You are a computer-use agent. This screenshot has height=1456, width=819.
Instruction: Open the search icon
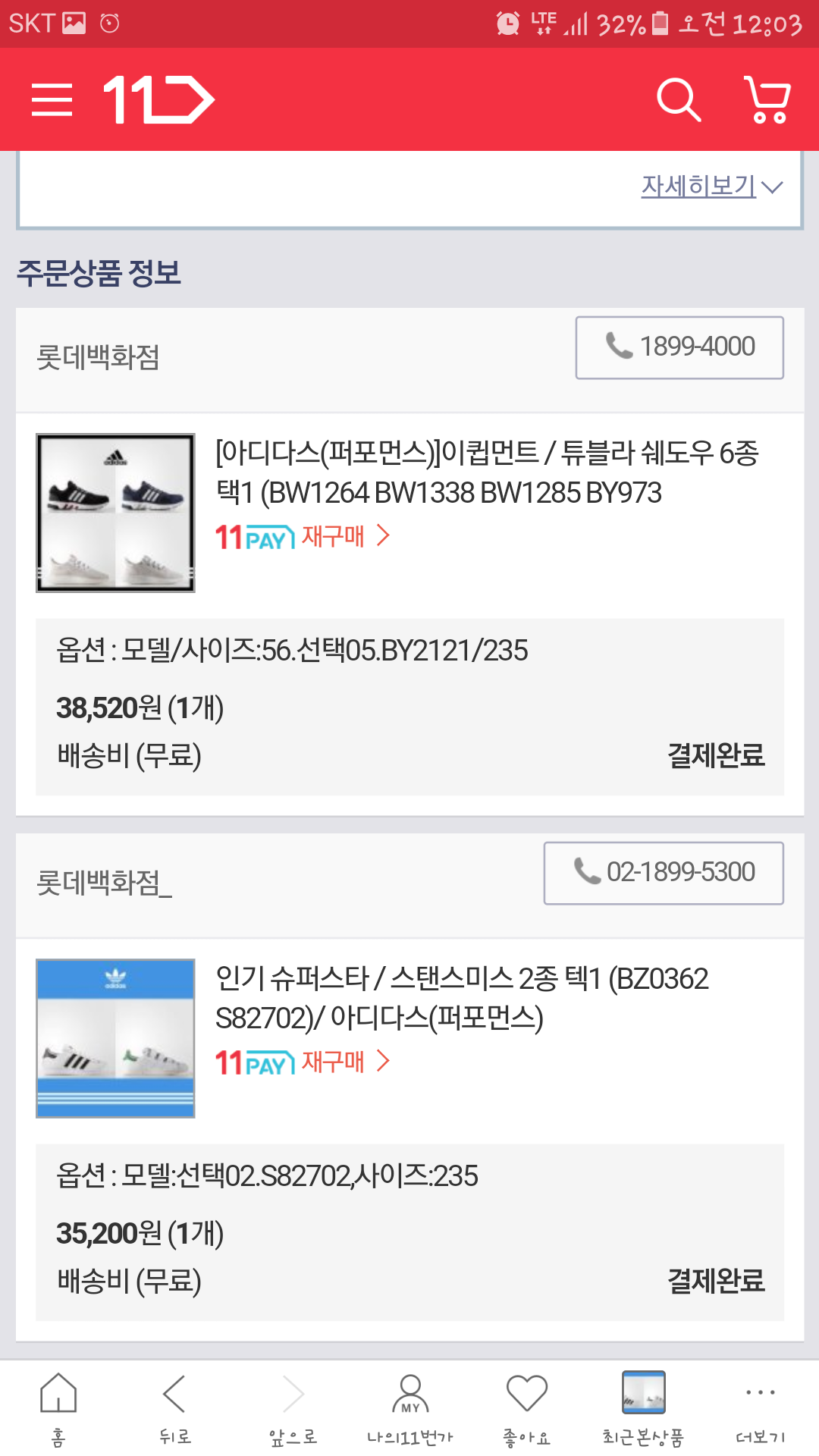coord(678,99)
